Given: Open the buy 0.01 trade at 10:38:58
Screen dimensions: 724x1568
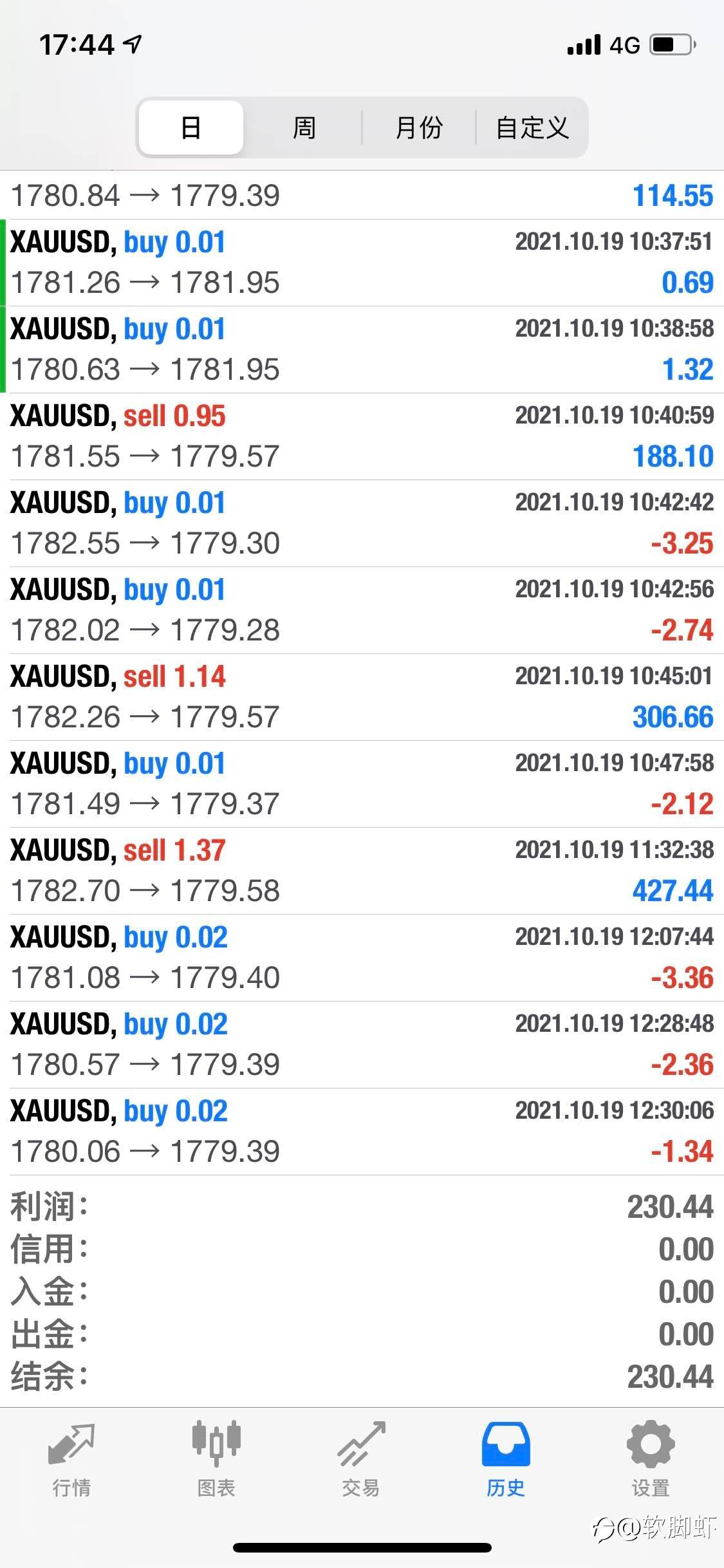Looking at the screenshot, I should pos(362,350).
